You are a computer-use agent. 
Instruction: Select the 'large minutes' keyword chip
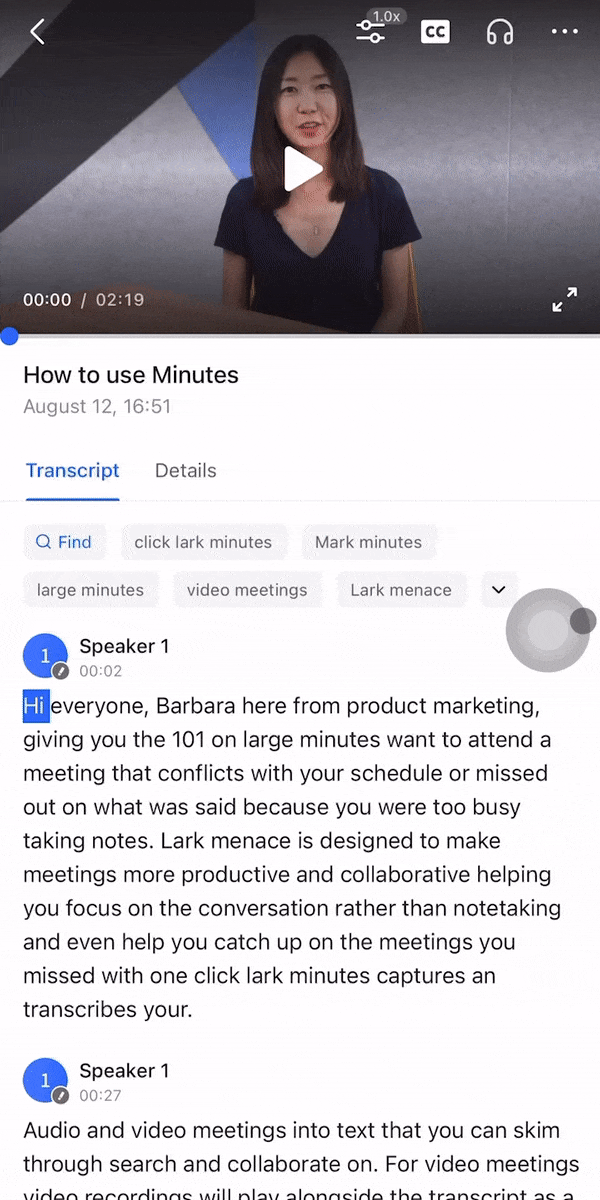[x=90, y=590]
